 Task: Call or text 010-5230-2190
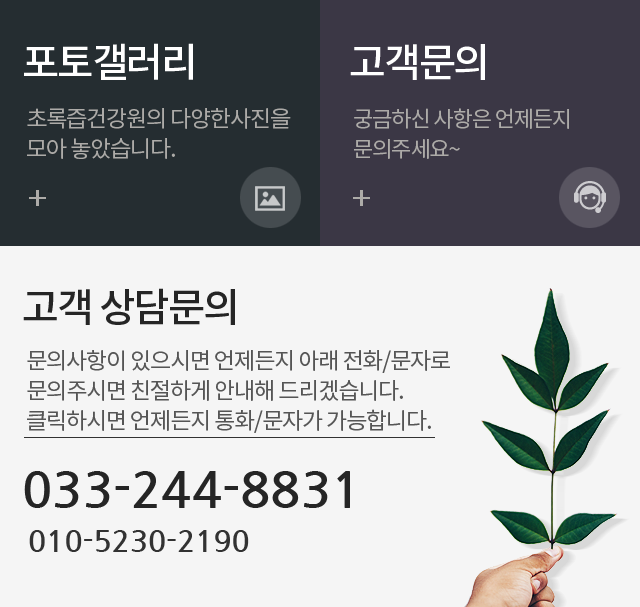139,542
